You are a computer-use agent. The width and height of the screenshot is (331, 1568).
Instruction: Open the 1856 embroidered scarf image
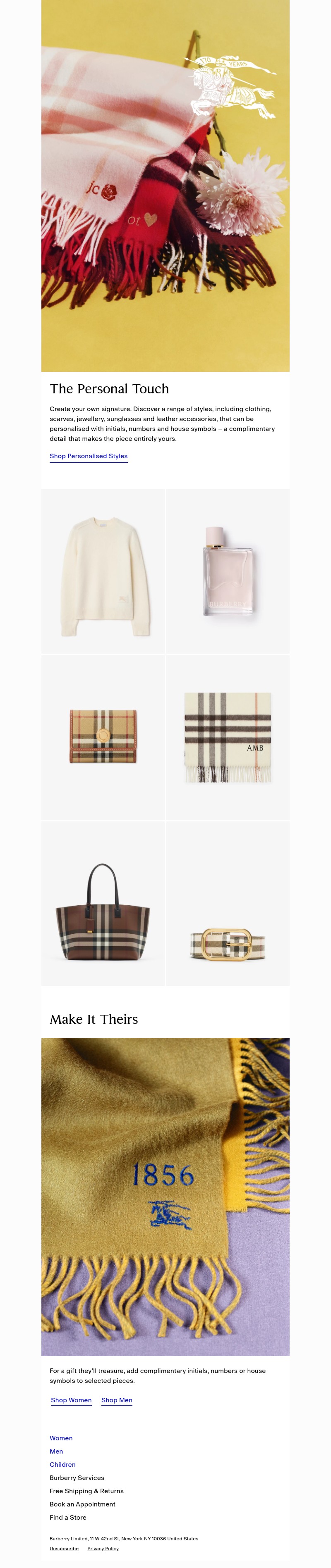click(165, 1197)
